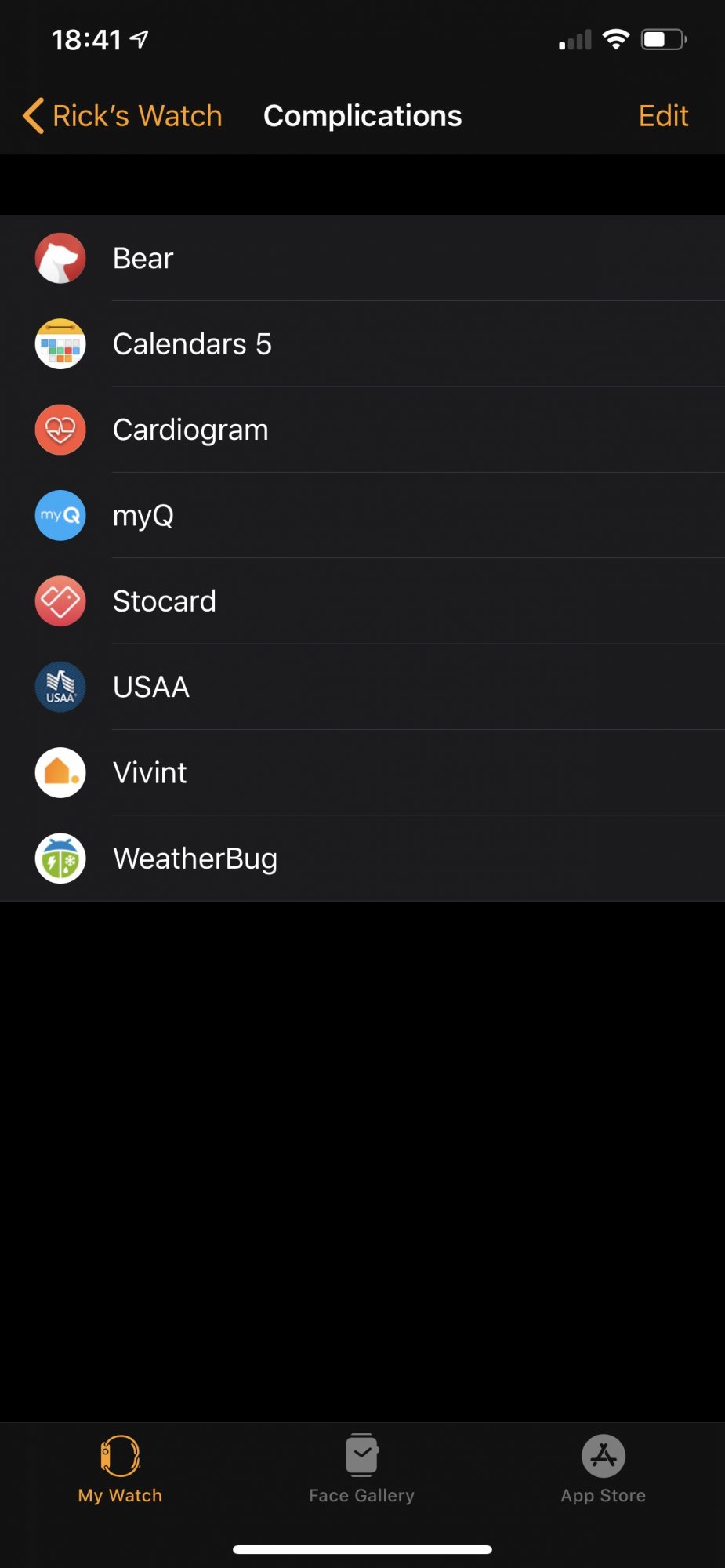Switch to the Face Gallery tab
Image resolution: width=725 pixels, height=1568 pixels.
coord(361,1469)
